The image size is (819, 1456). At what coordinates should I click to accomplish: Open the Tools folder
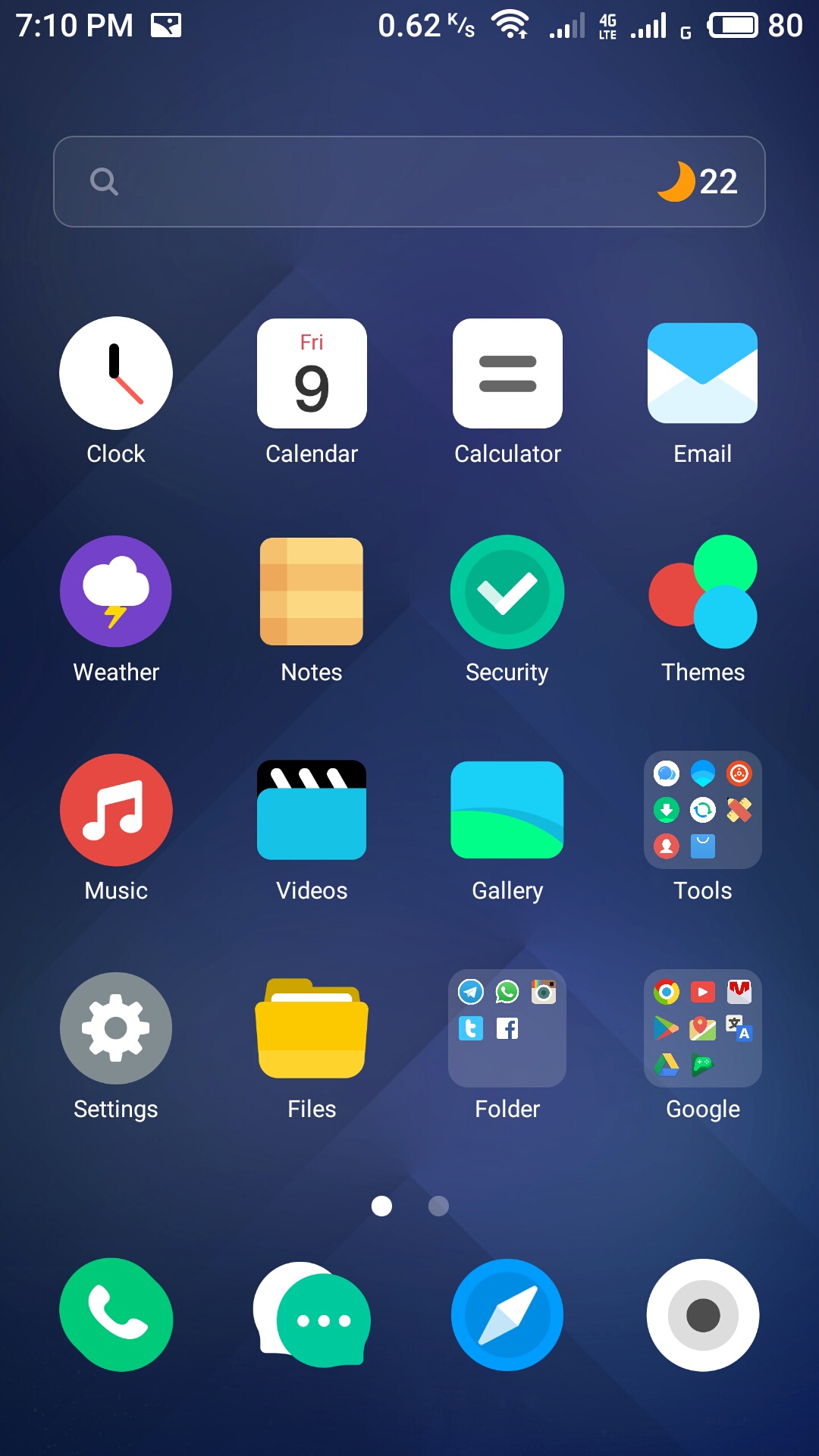pos(702,810)
